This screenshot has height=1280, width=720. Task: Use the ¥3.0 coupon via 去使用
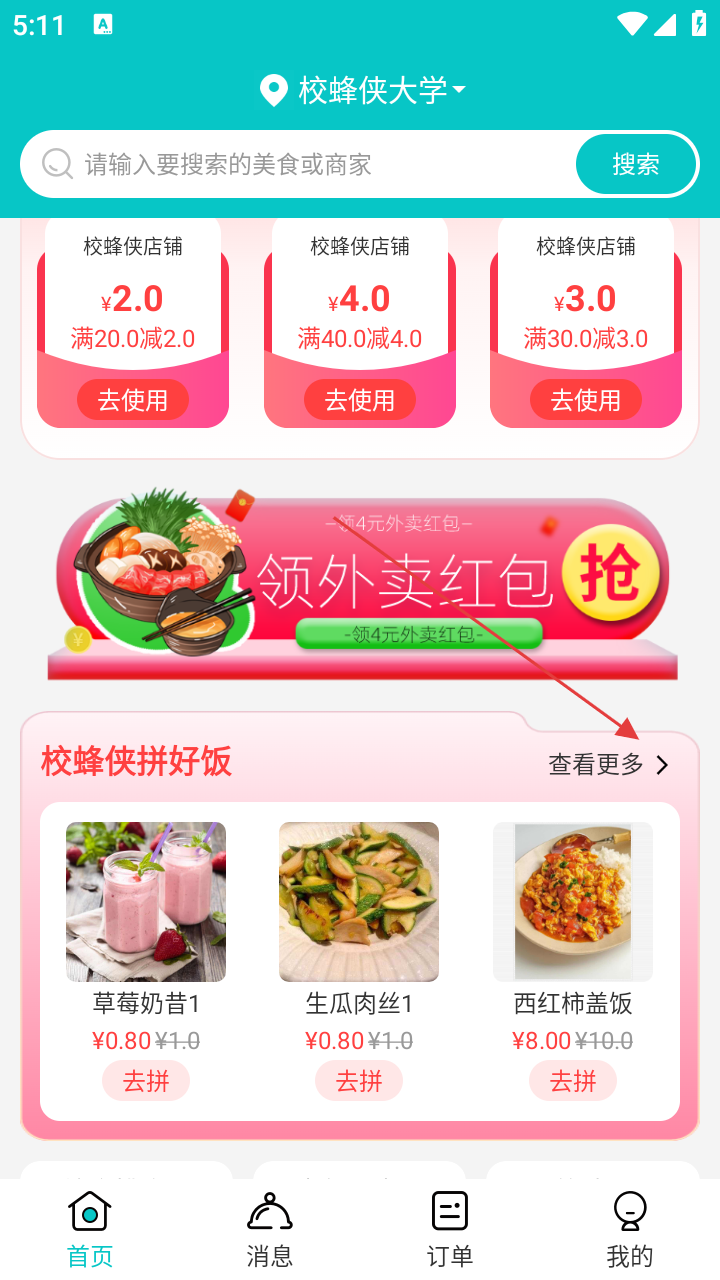[586, 400]
